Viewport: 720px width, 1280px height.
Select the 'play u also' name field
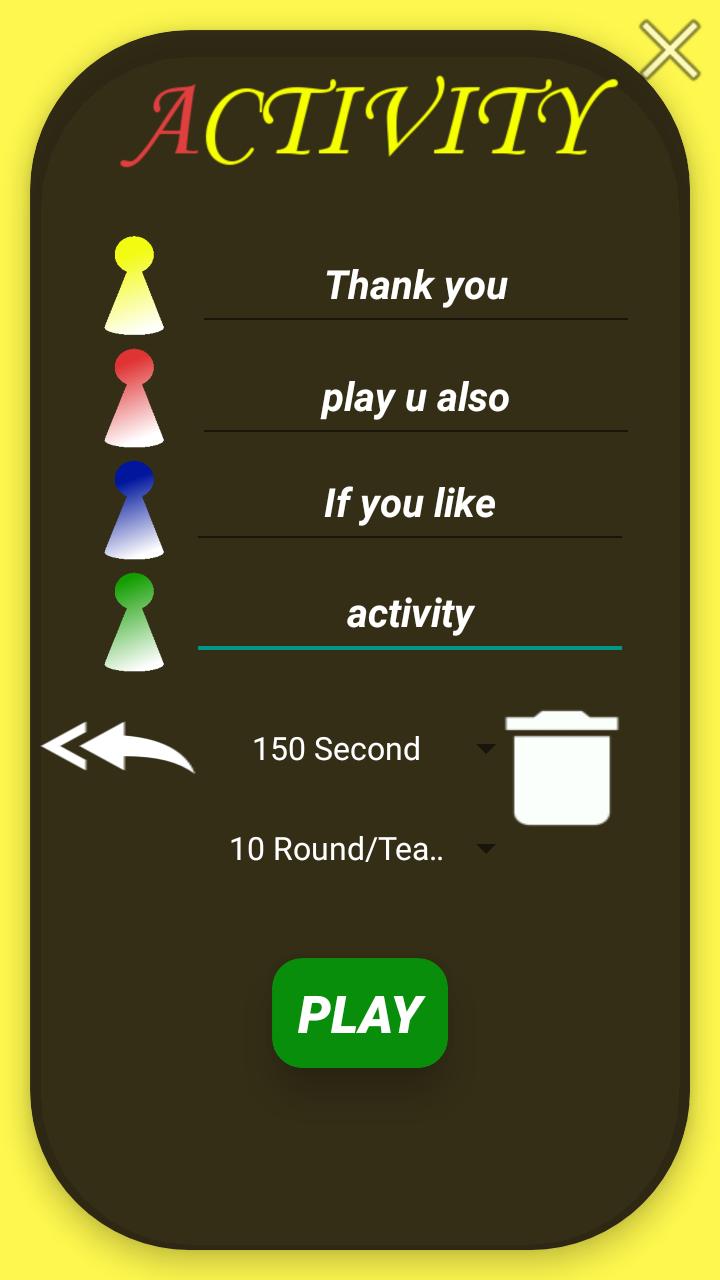point(415,398)
